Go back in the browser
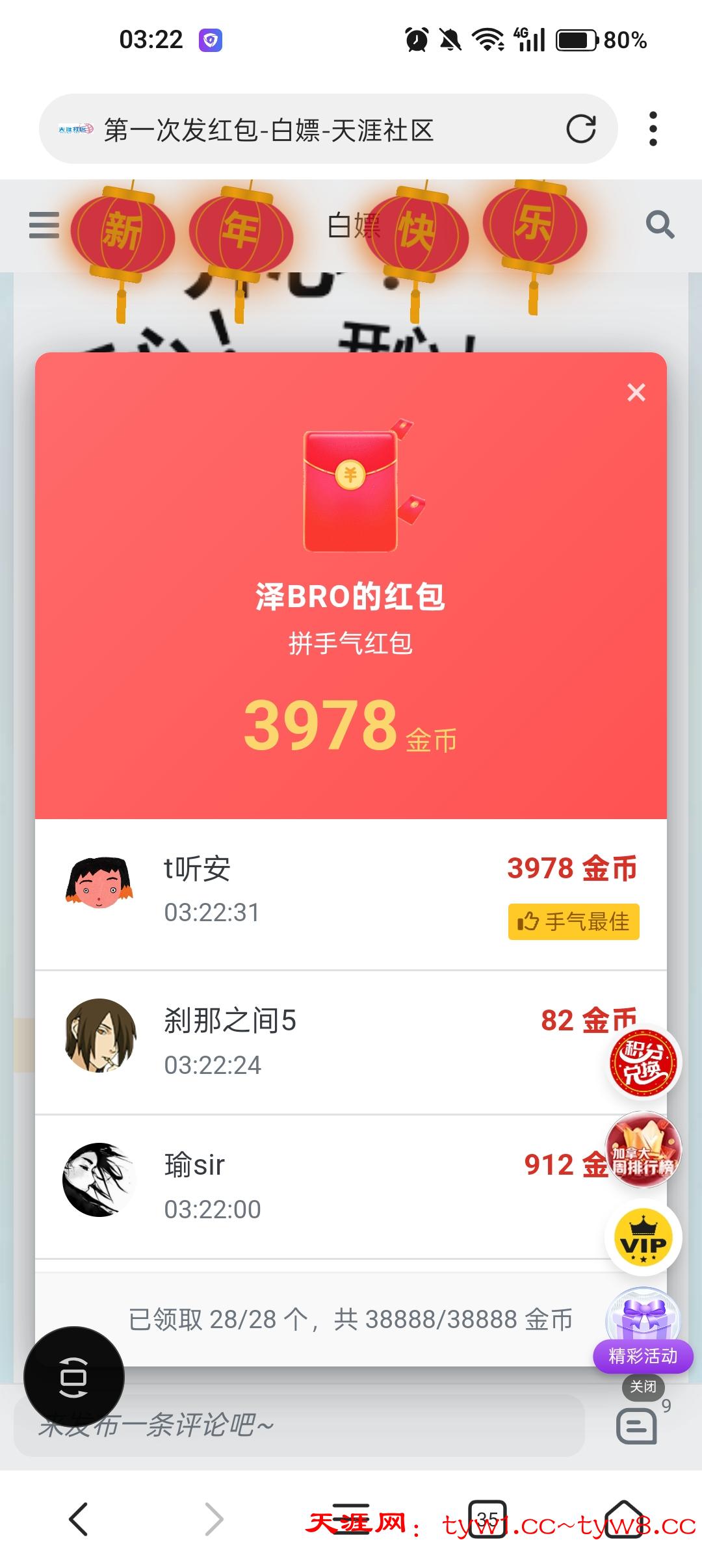 pos(79,1519)
